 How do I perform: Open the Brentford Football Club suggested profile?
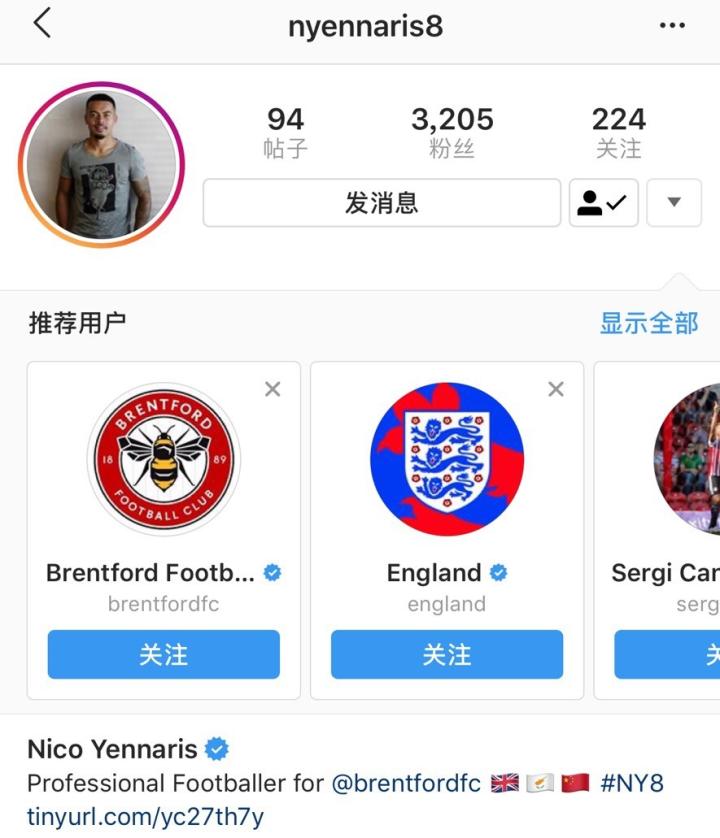coord(163,459)
